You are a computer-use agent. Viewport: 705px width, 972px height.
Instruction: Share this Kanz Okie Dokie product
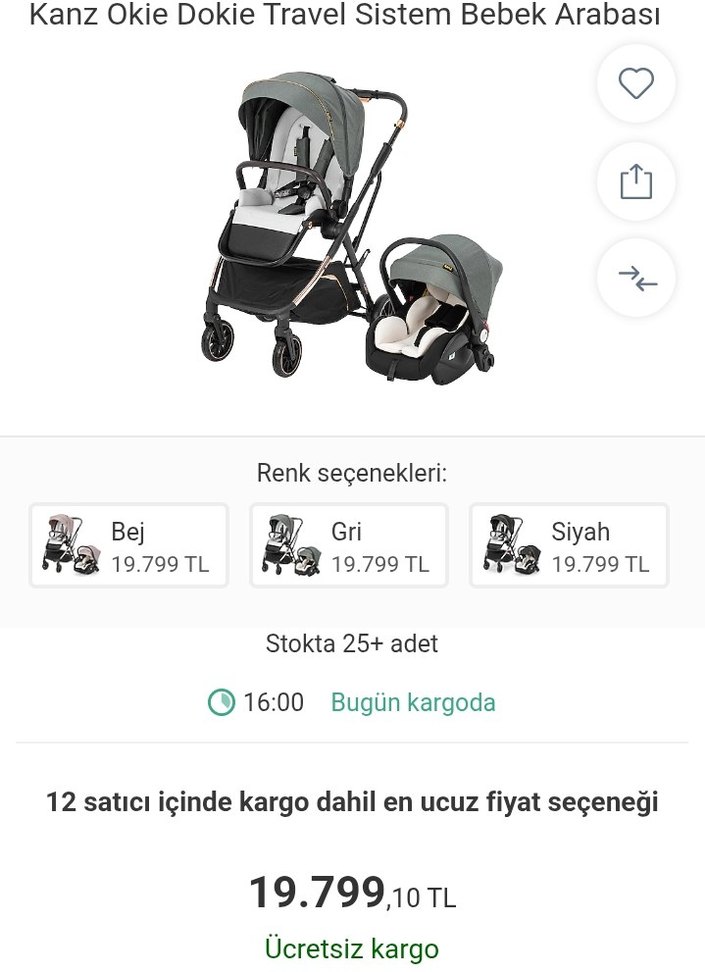pyautogui.click(x=636, y=182)
